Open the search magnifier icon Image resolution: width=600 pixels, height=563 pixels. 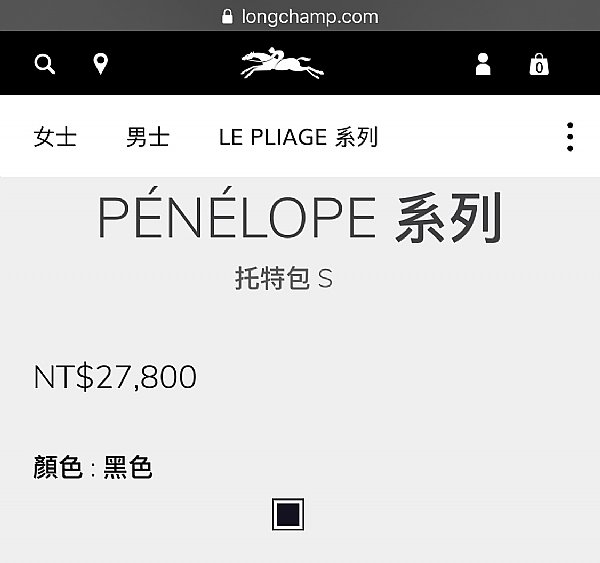coord(45,64)
